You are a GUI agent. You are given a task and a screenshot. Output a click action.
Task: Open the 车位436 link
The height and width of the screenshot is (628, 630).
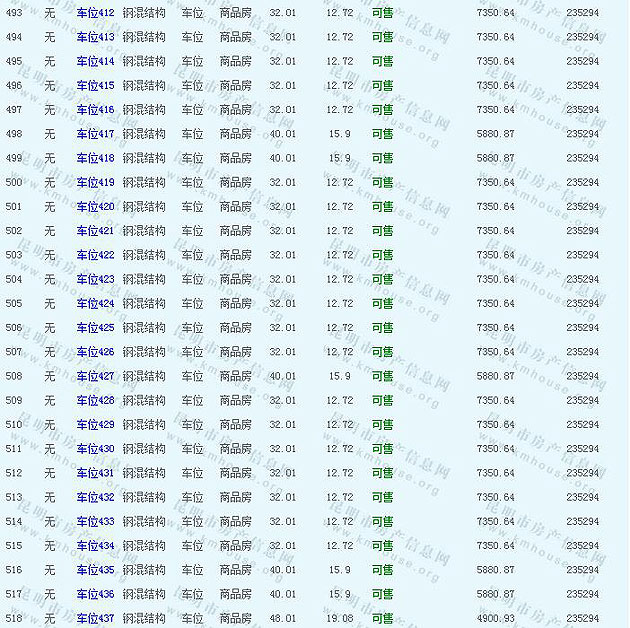click(95, 594)
